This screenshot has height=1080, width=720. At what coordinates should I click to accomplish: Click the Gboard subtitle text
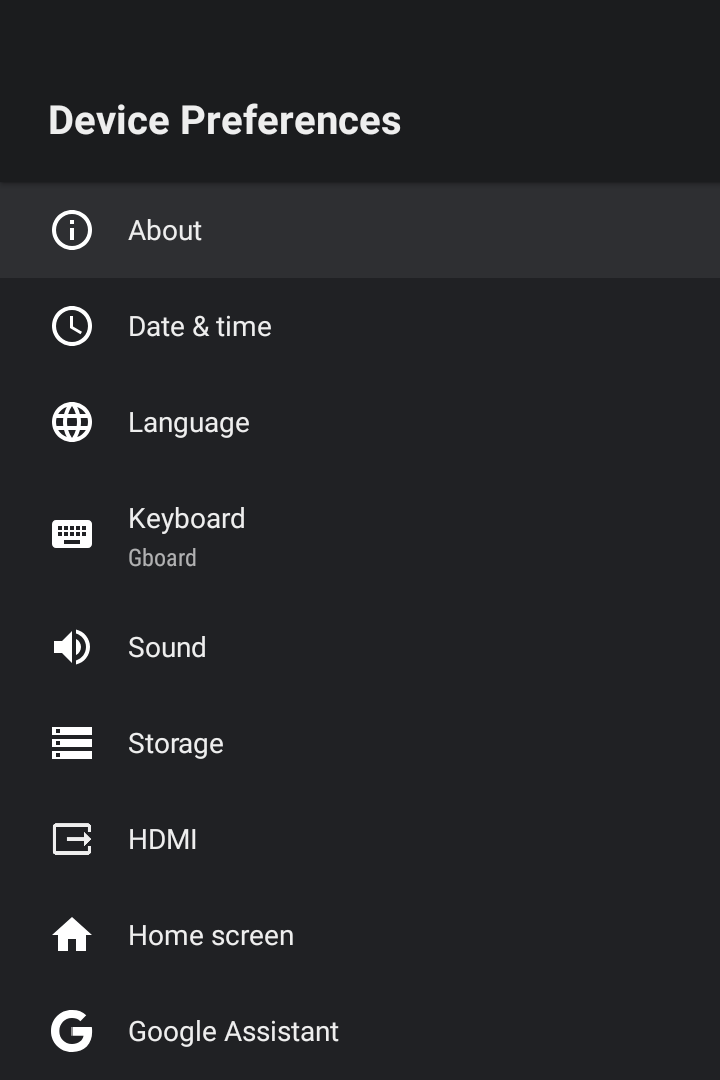162,557
